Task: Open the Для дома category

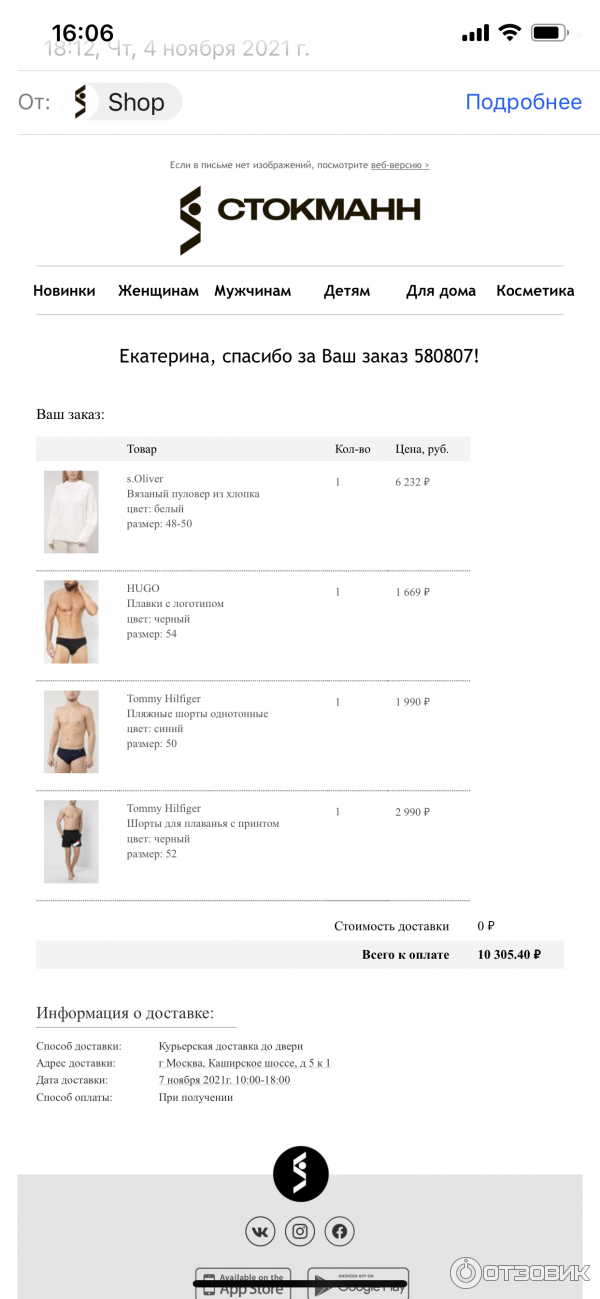Action: coord(440,291)
